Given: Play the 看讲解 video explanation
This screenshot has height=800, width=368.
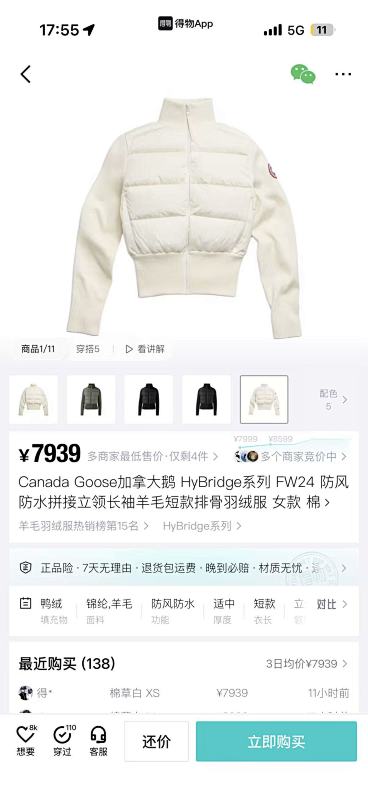Looking at the screenshot, I should (x=145, y=349).
